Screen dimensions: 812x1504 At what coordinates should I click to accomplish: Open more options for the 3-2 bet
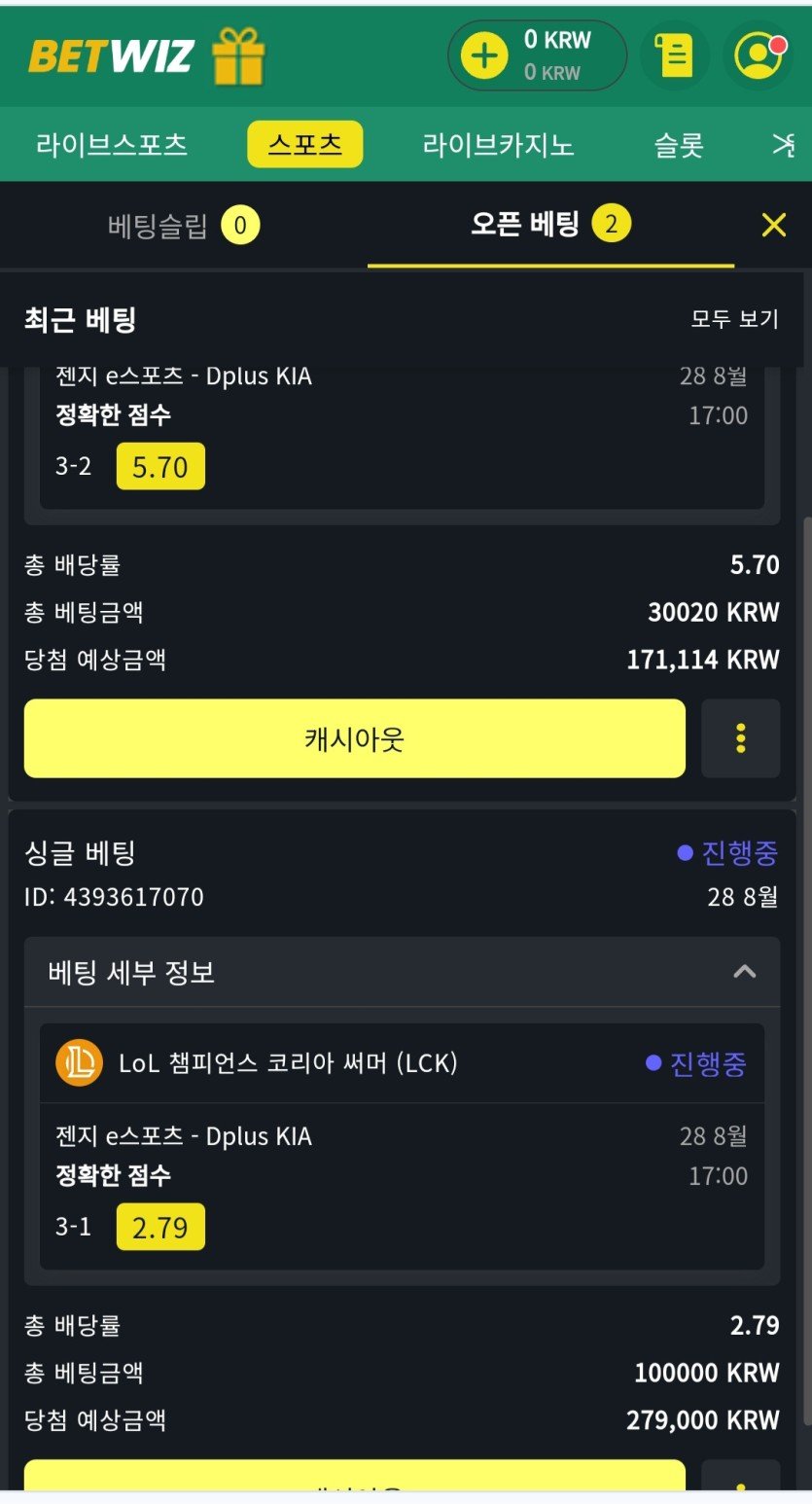740,739
